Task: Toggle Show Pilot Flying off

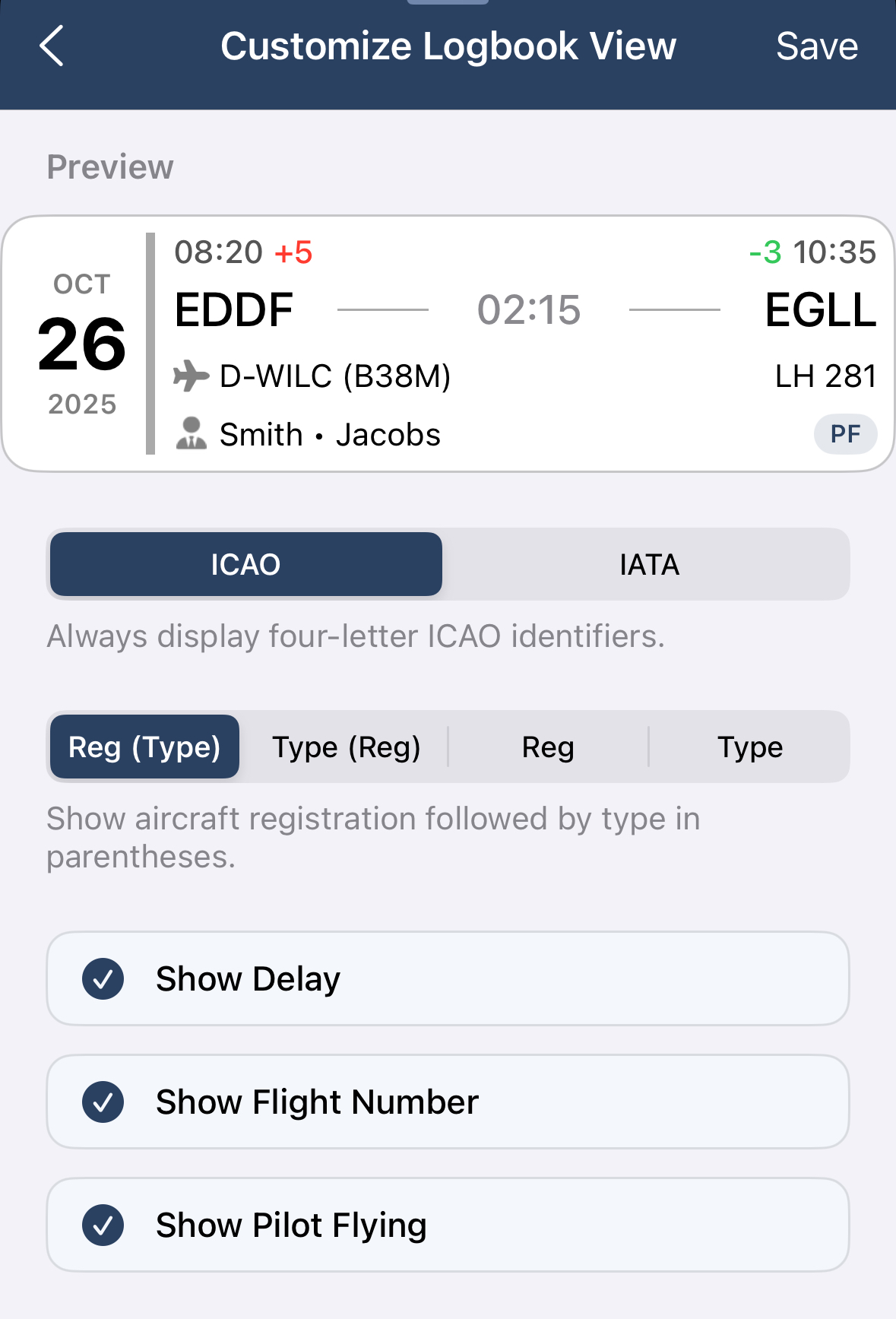Action: tap(103, 1225)
